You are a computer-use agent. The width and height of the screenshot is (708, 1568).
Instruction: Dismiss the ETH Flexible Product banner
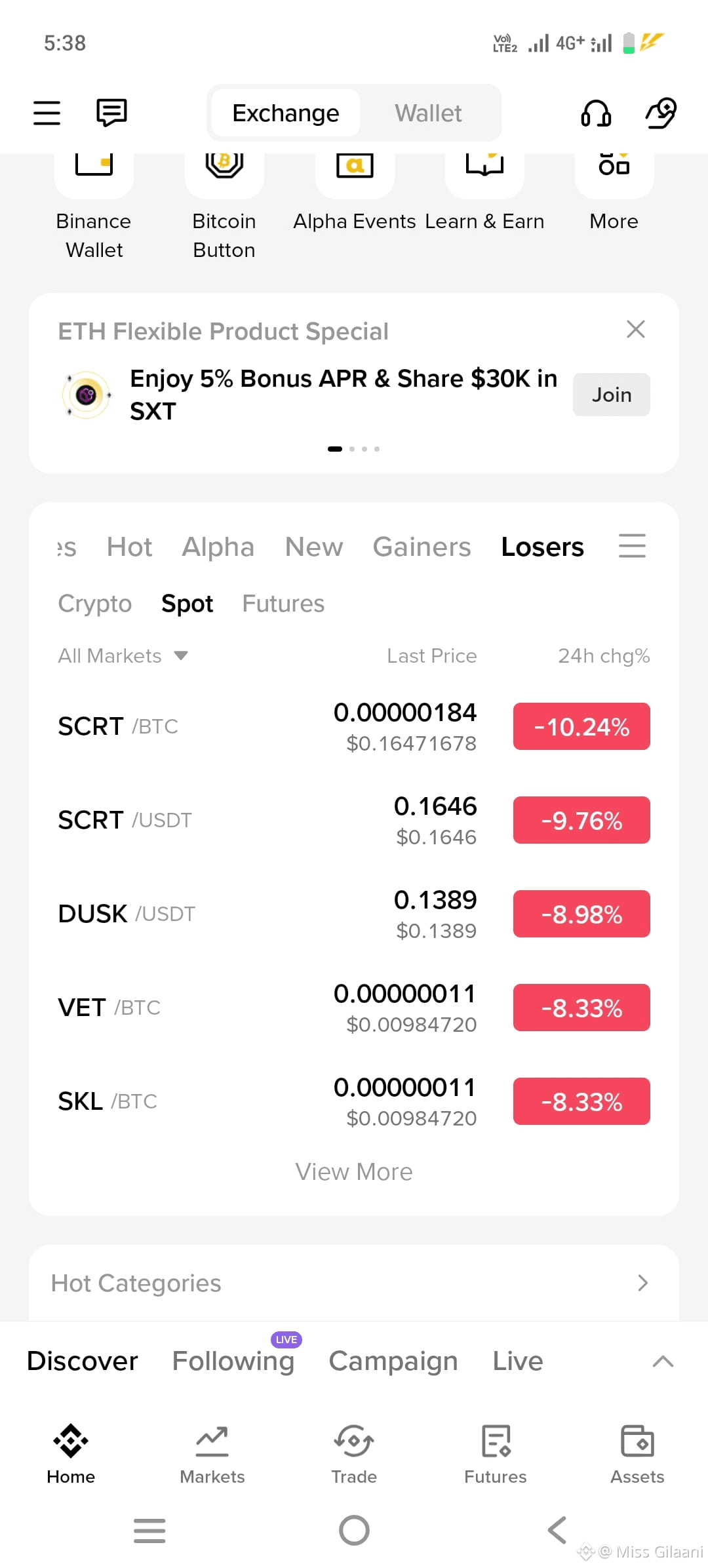tap(635, 329)
